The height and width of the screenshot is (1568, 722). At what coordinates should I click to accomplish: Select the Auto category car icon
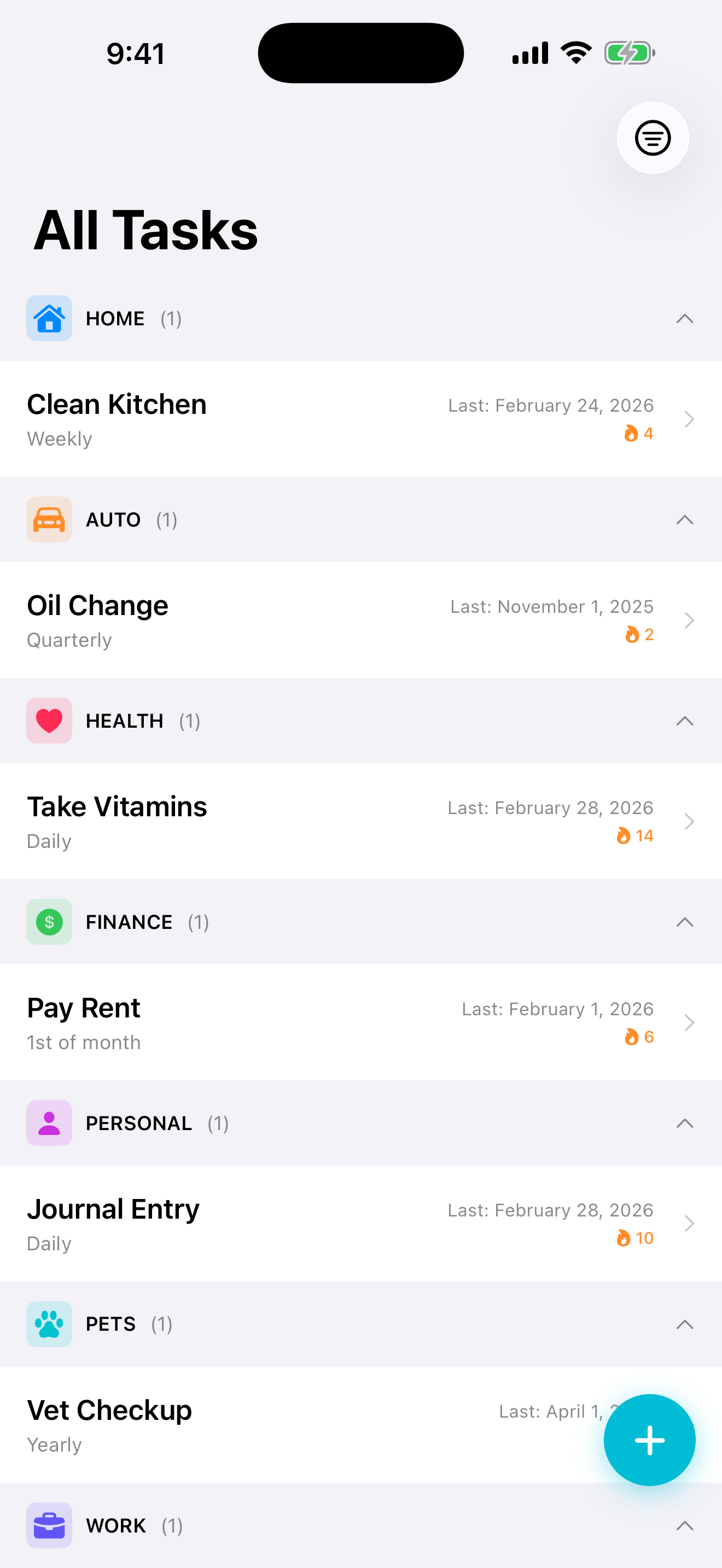point(49,519)
